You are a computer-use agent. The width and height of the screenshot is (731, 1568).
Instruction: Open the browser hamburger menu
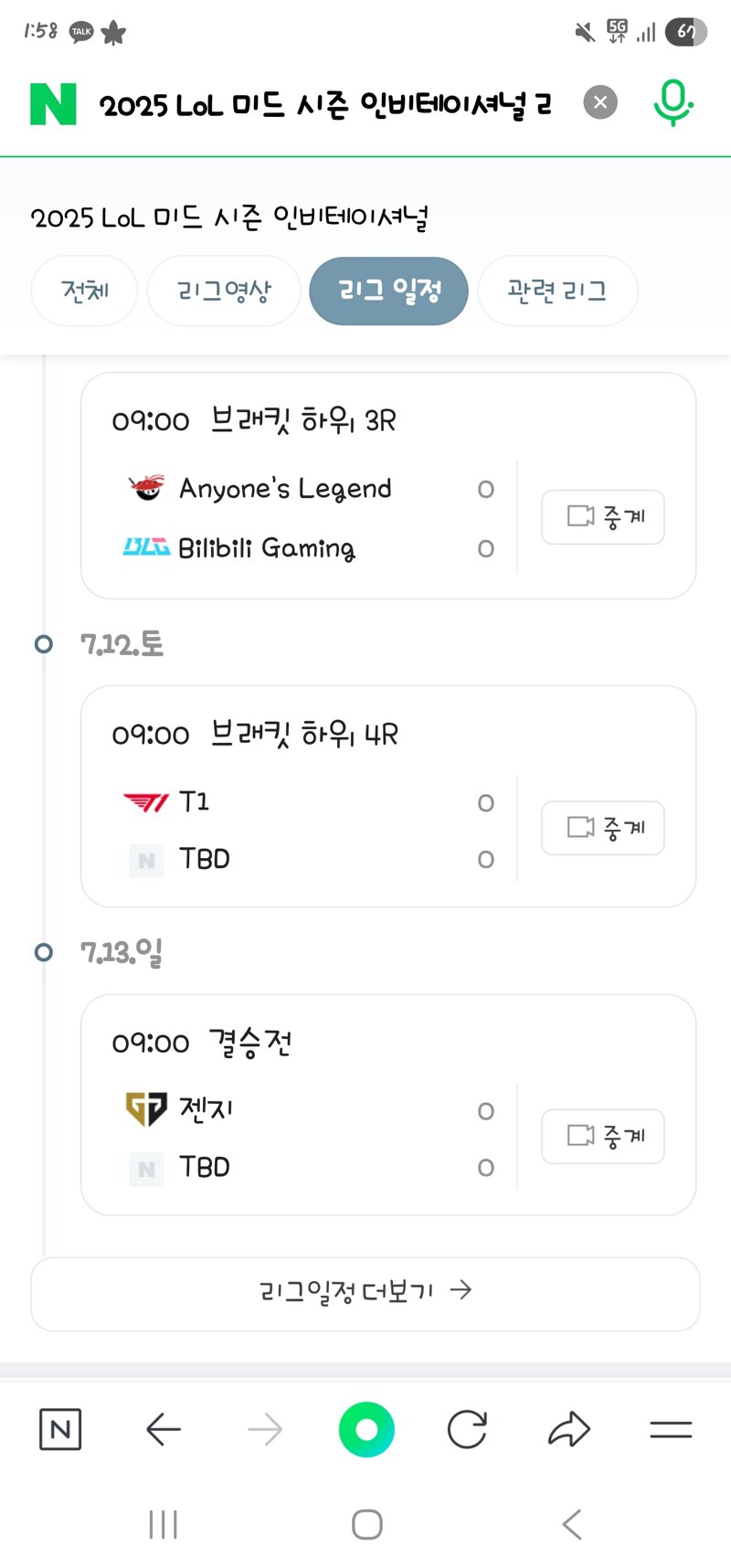click(x=671, y=1429)
